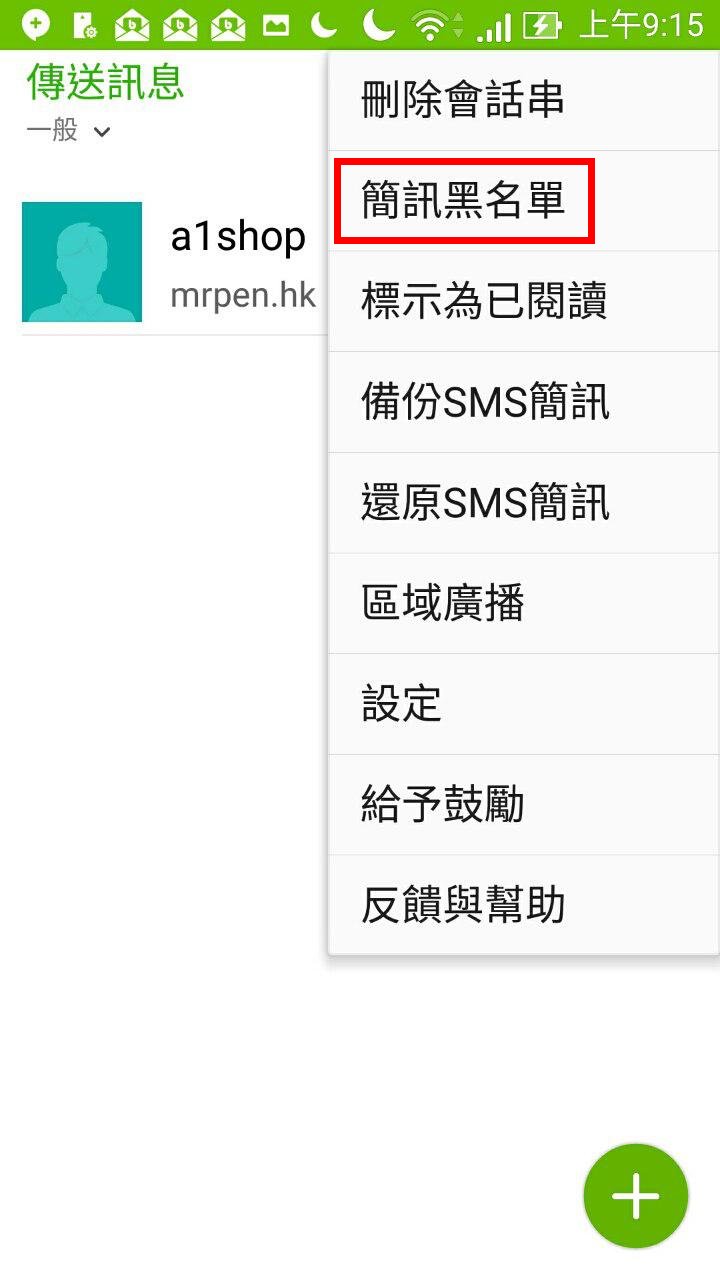Select 刪除會話串 from the menu
Screen dimensions: 720x1280
click(x=523, y=101)
